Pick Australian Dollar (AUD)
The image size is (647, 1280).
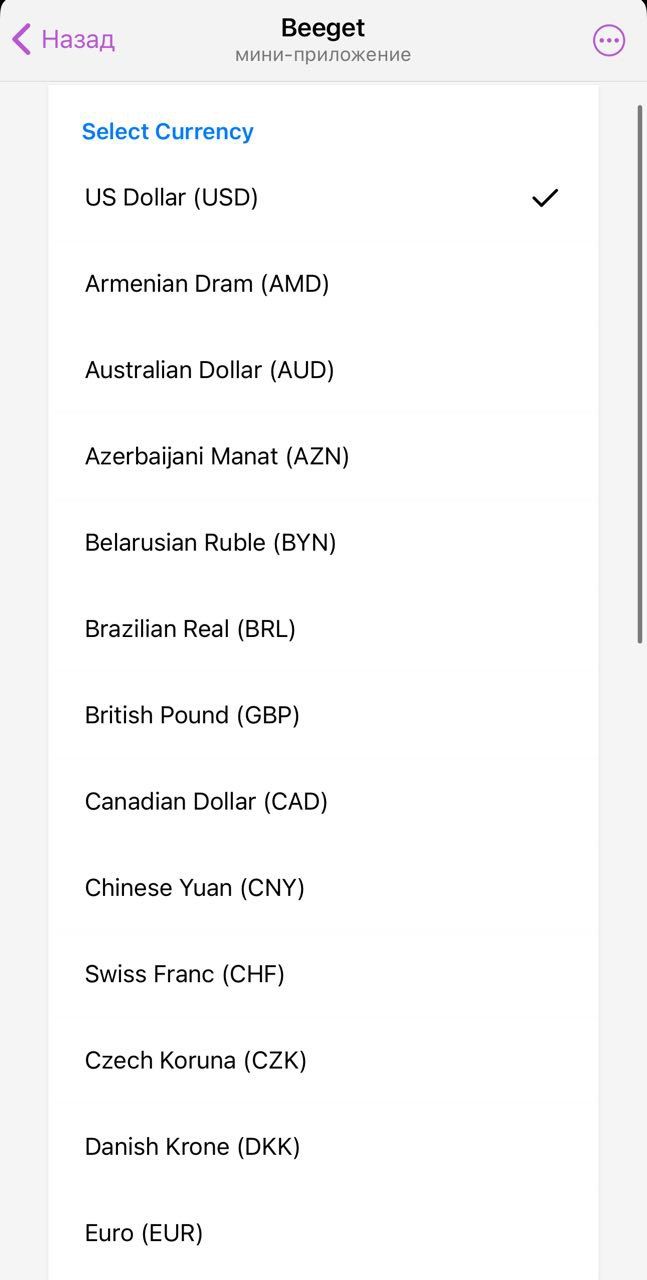coord(209,370)
